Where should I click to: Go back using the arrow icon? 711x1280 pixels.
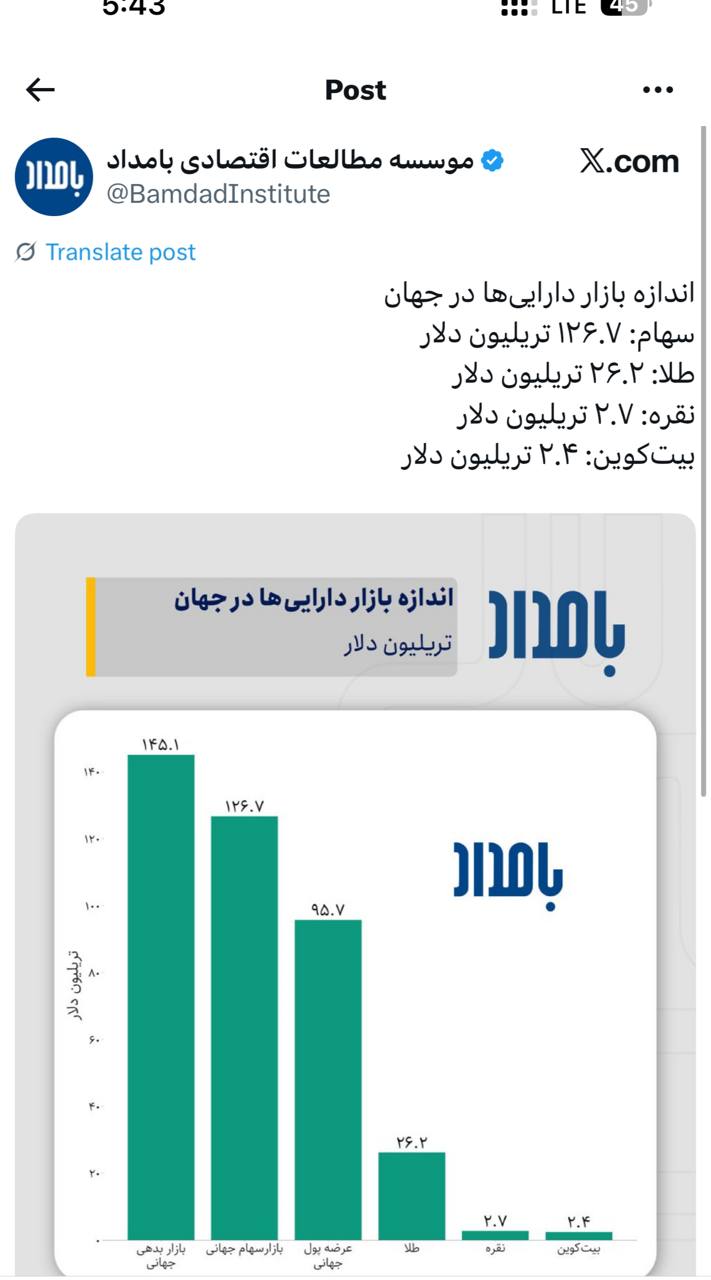pos(40,90)
